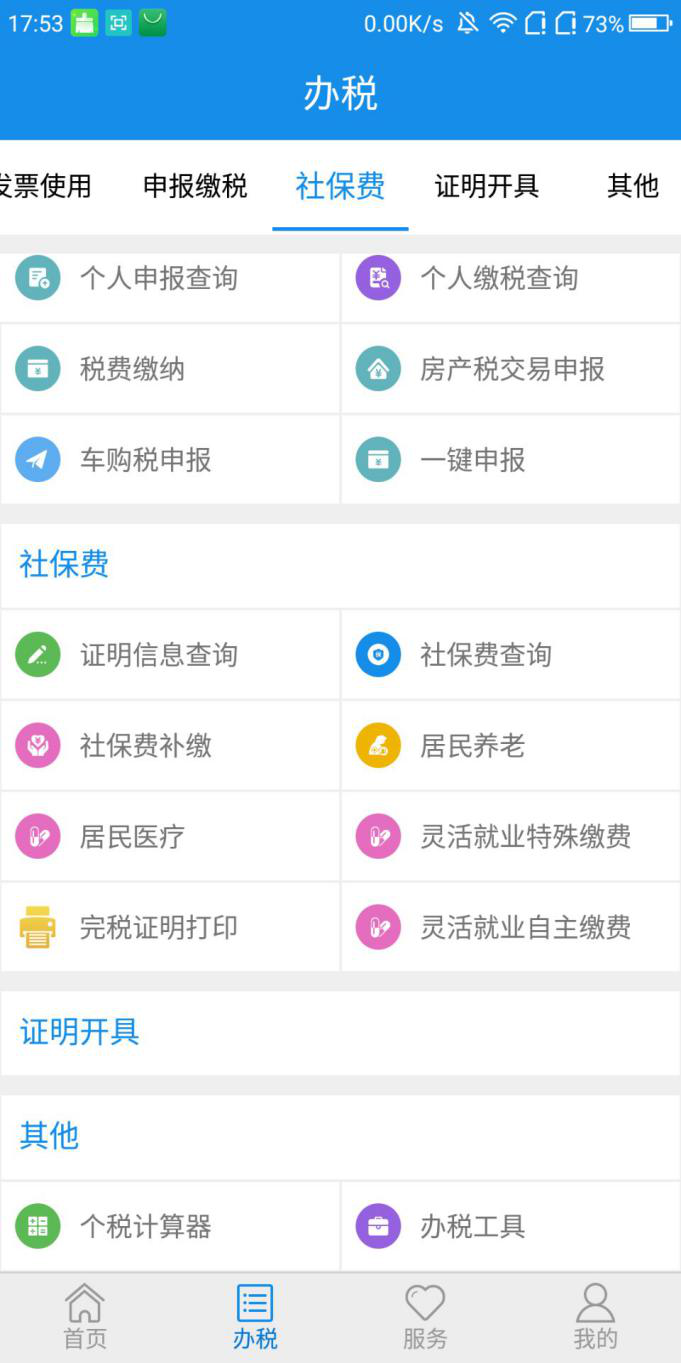Go to the 其他 top tab
This screenshot has height=1363, width=681.
633,186
